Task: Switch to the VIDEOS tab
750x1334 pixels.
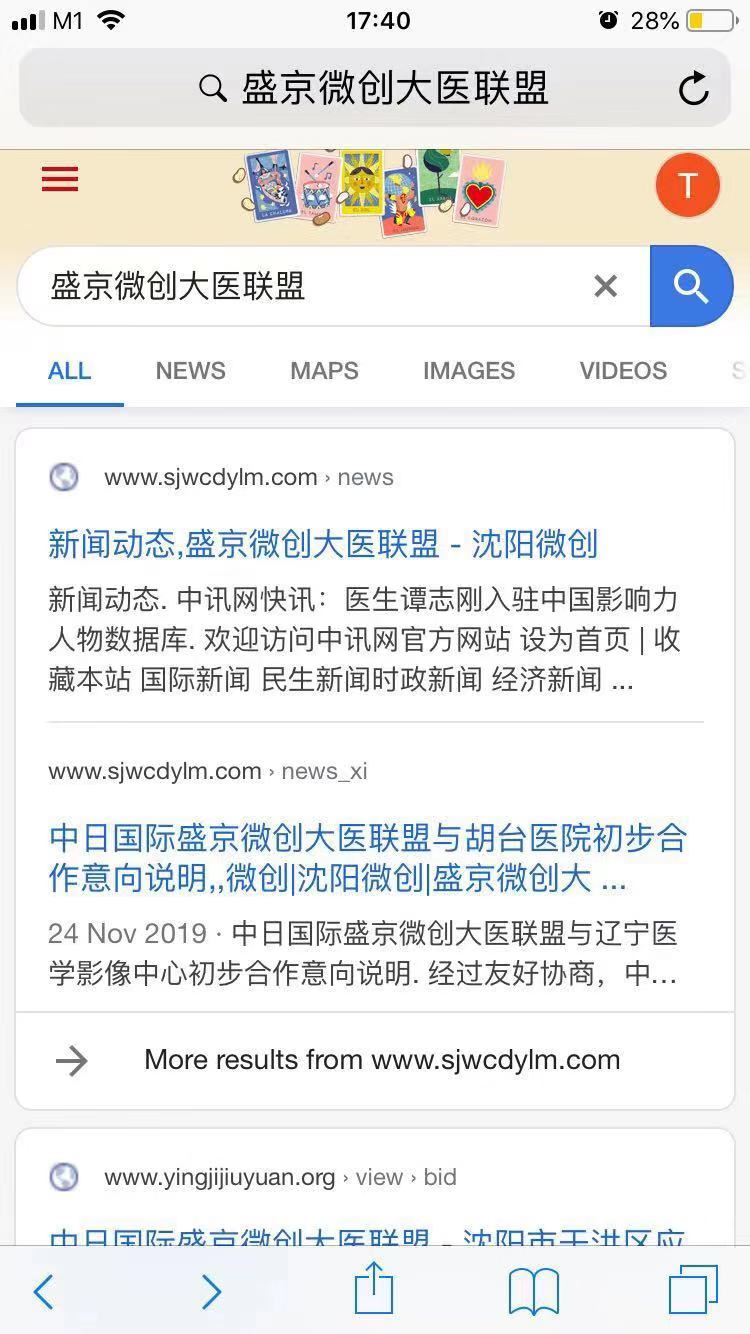Action: [x=623, y=371]
